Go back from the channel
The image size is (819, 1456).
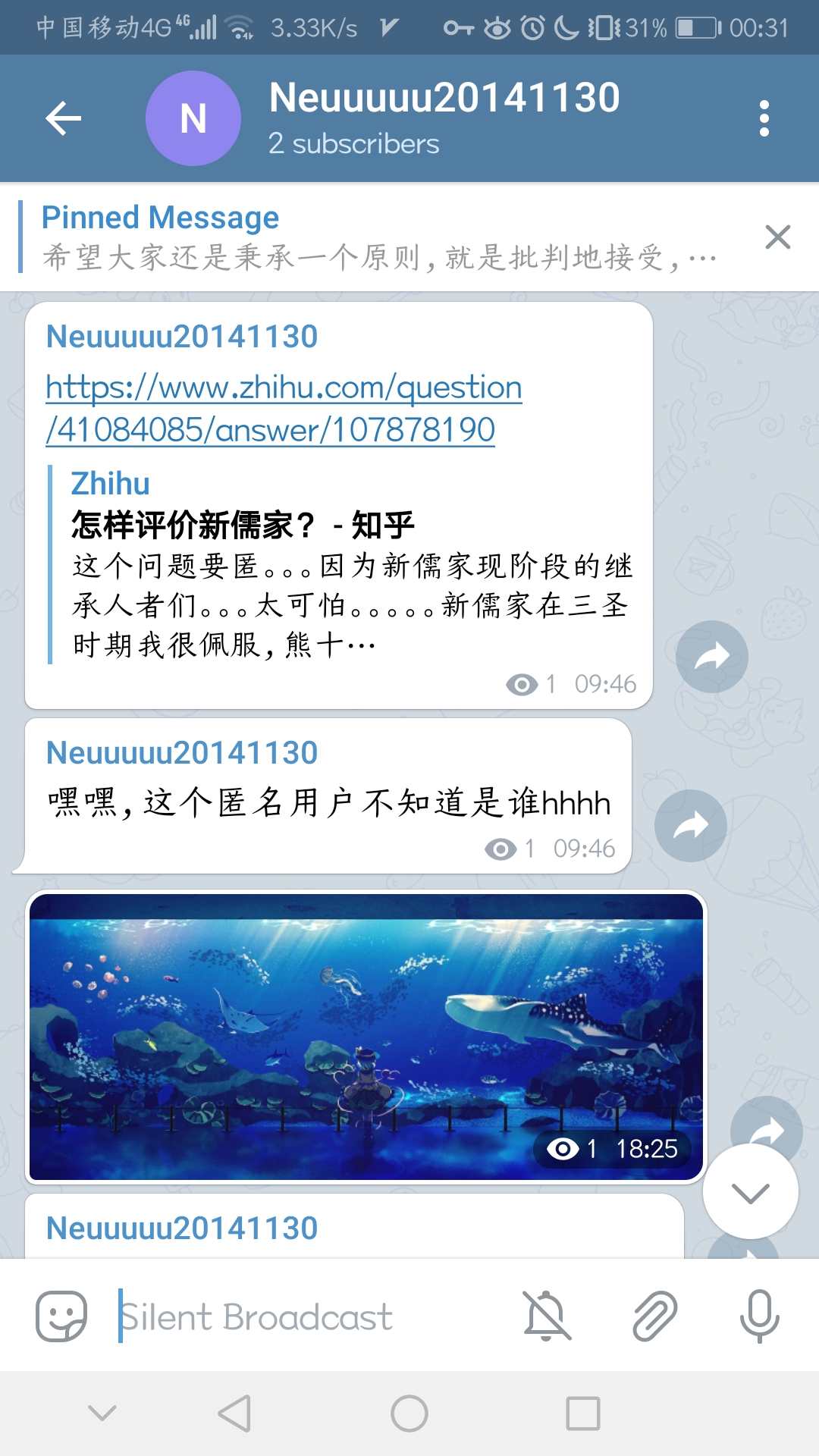pyautogui.click(x=64, y=118)
